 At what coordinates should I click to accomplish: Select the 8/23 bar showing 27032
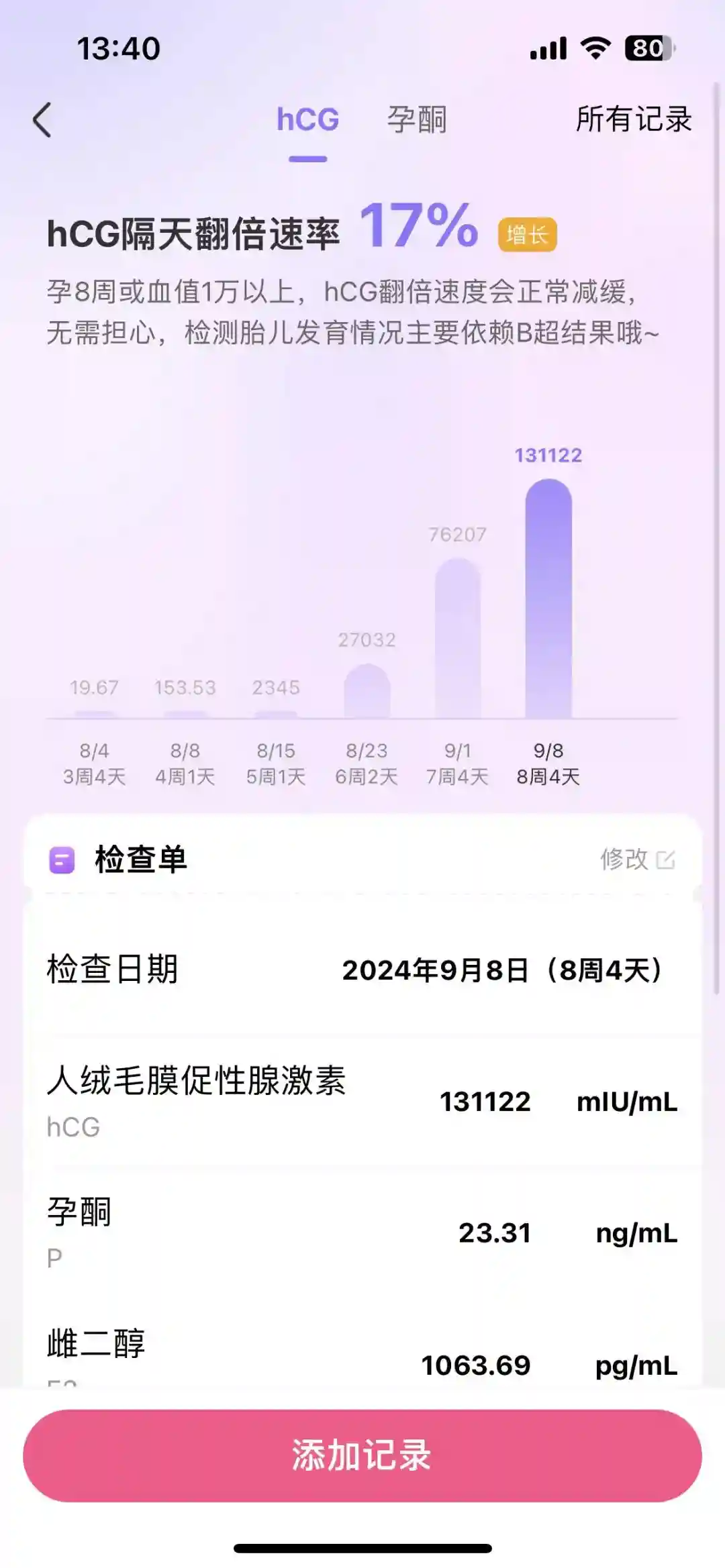(367, 691)
